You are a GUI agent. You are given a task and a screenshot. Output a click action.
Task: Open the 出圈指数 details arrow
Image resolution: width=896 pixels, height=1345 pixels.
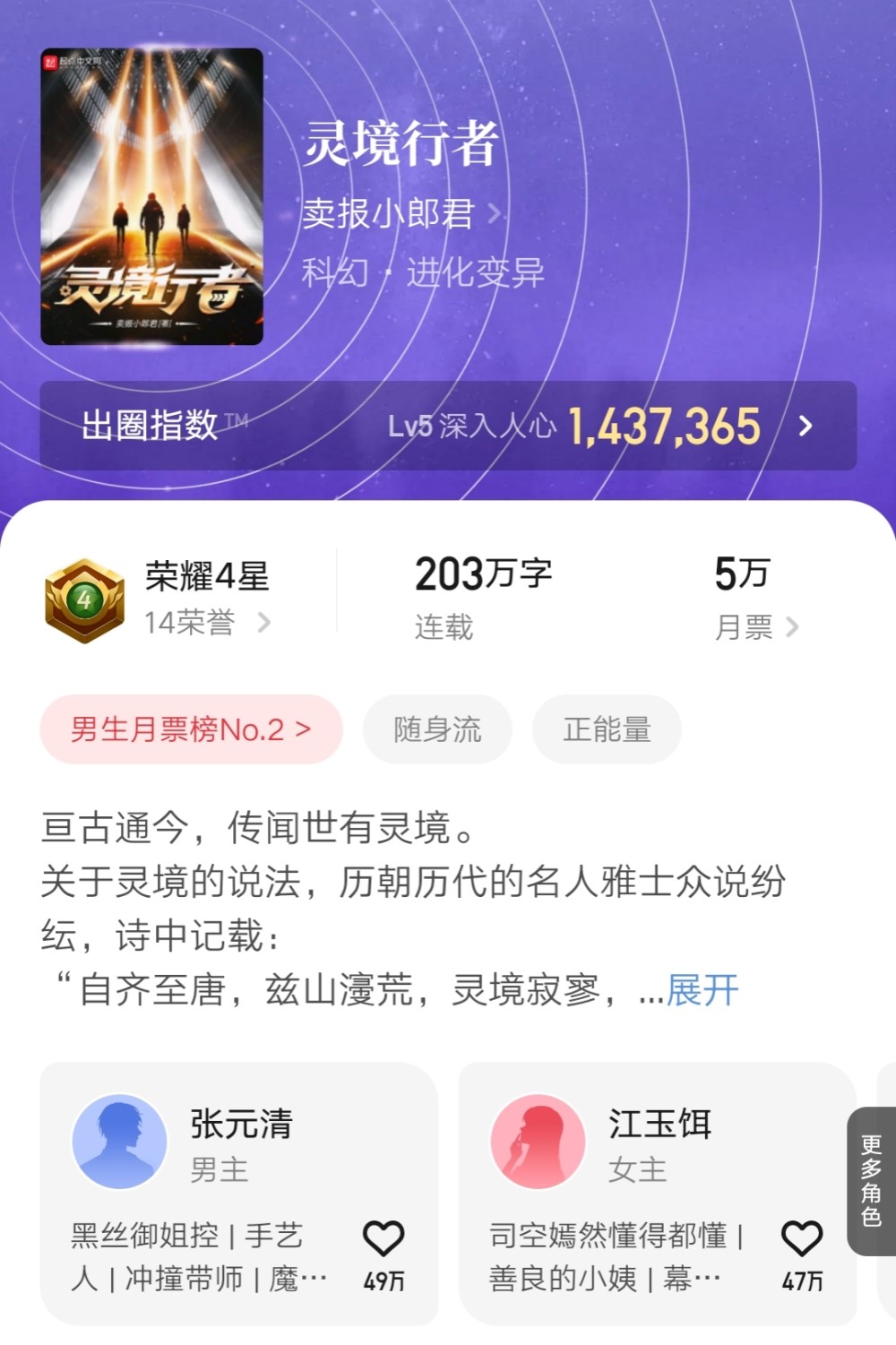pyautogui.click(x=806, y=427)
